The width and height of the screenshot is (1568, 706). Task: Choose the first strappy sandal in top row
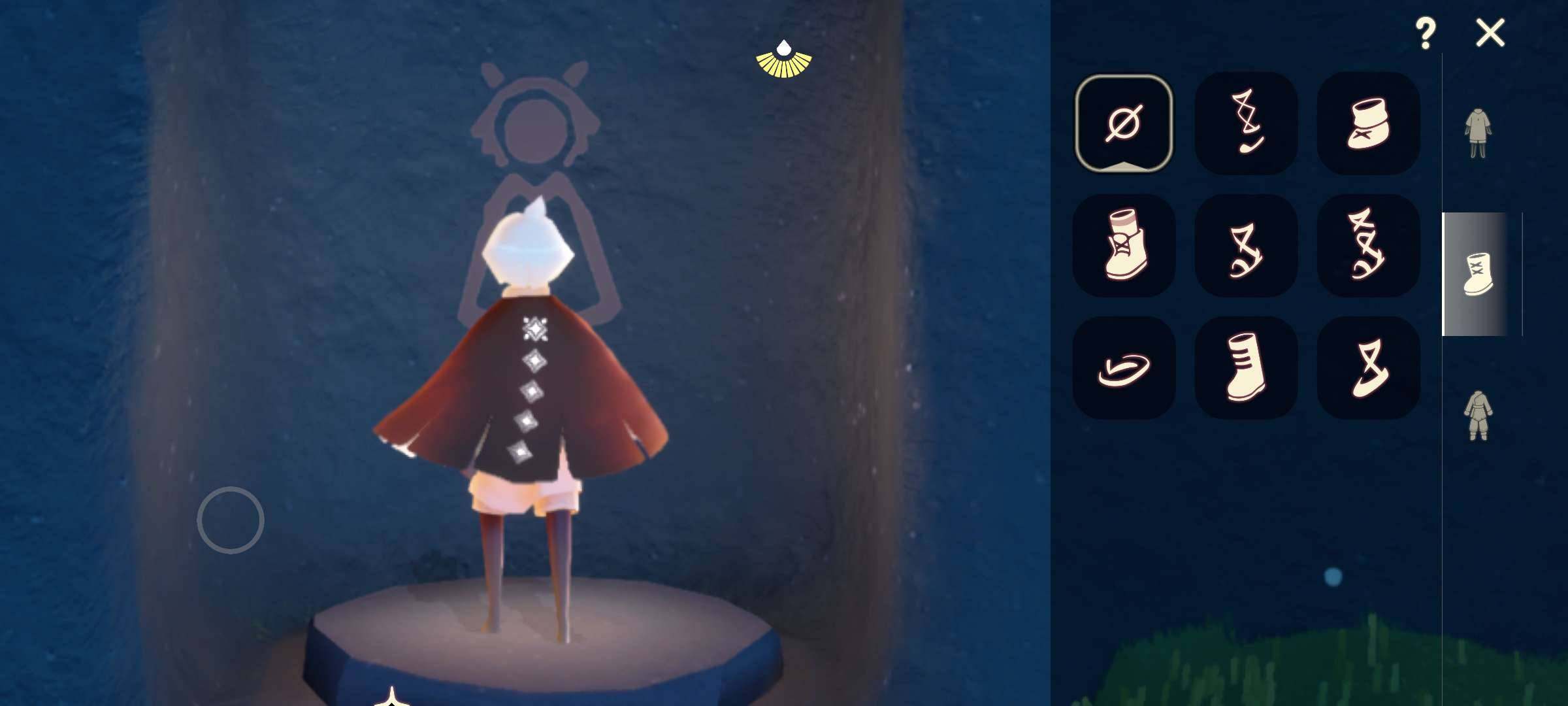tap(1246, 123)
